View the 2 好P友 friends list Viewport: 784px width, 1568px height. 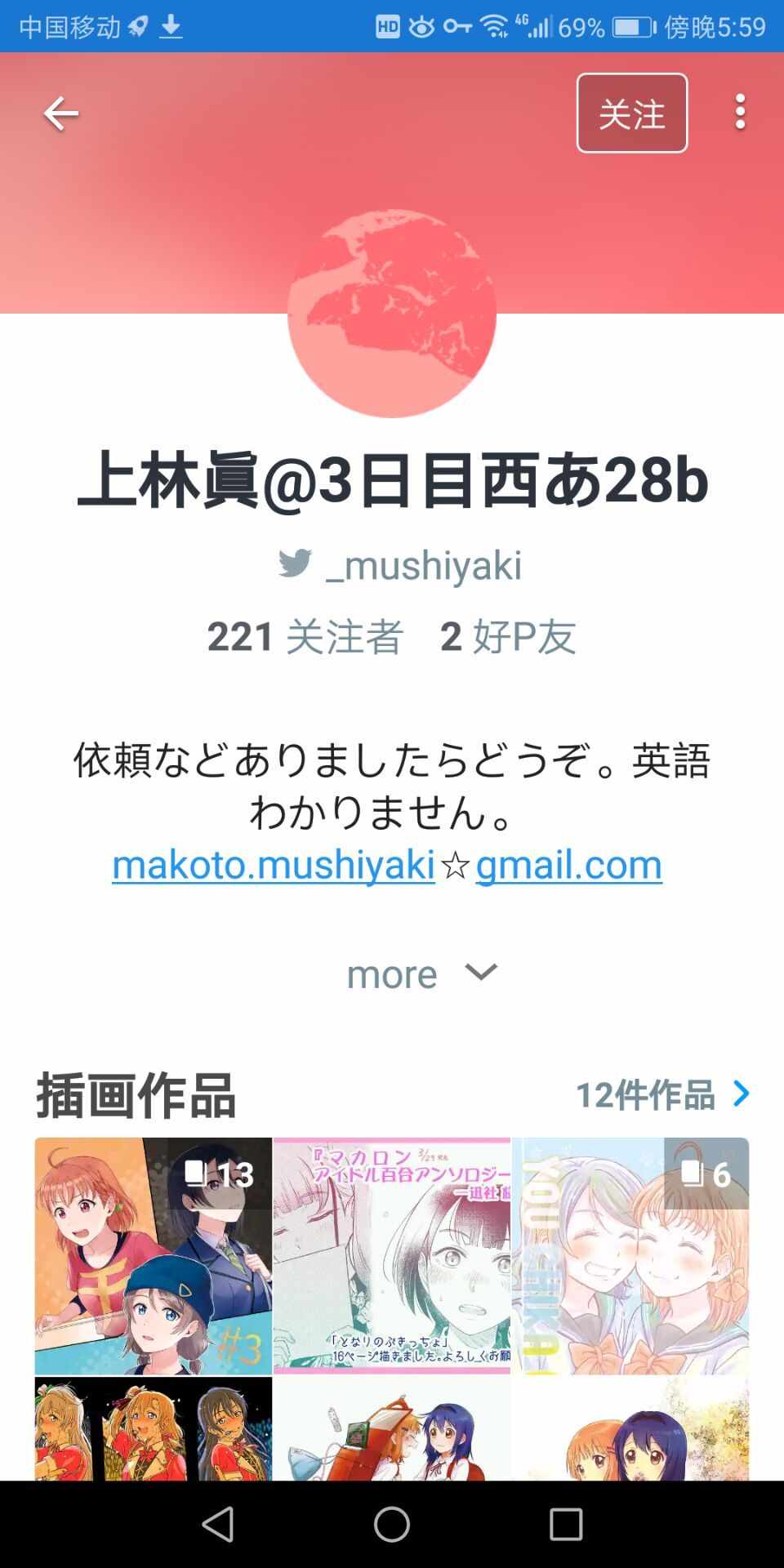508,636
